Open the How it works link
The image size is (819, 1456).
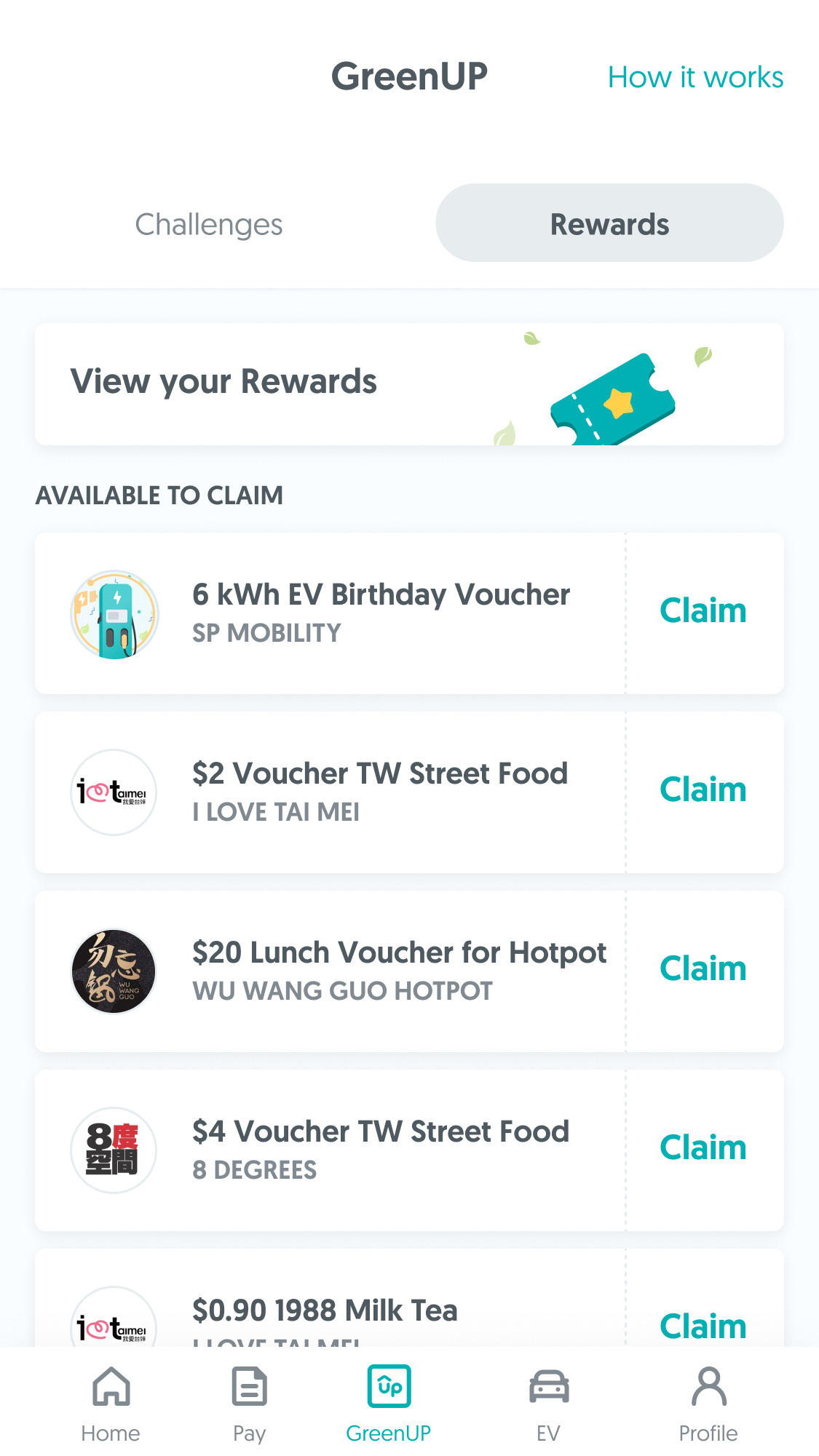(x=695, y=77)
